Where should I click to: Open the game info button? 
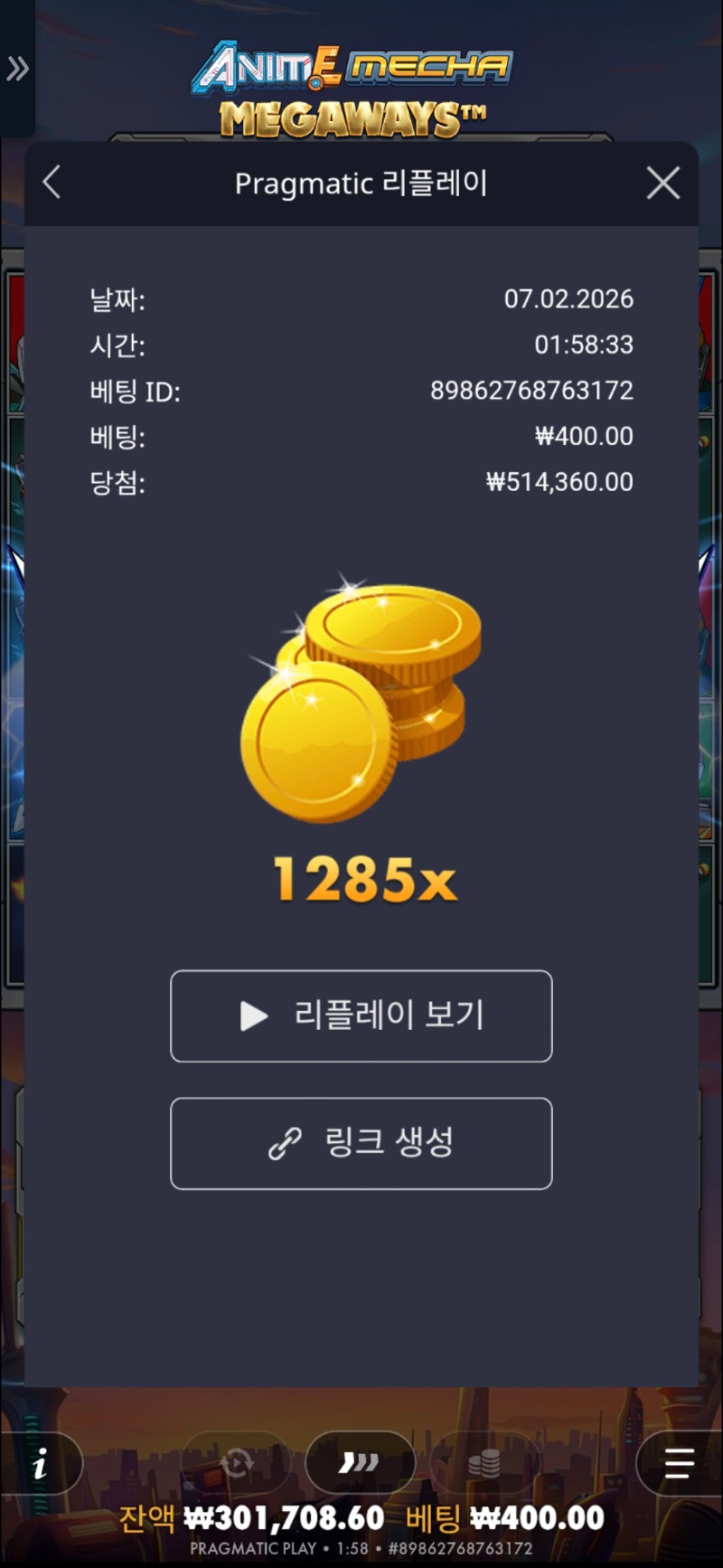coord(41,1463)
